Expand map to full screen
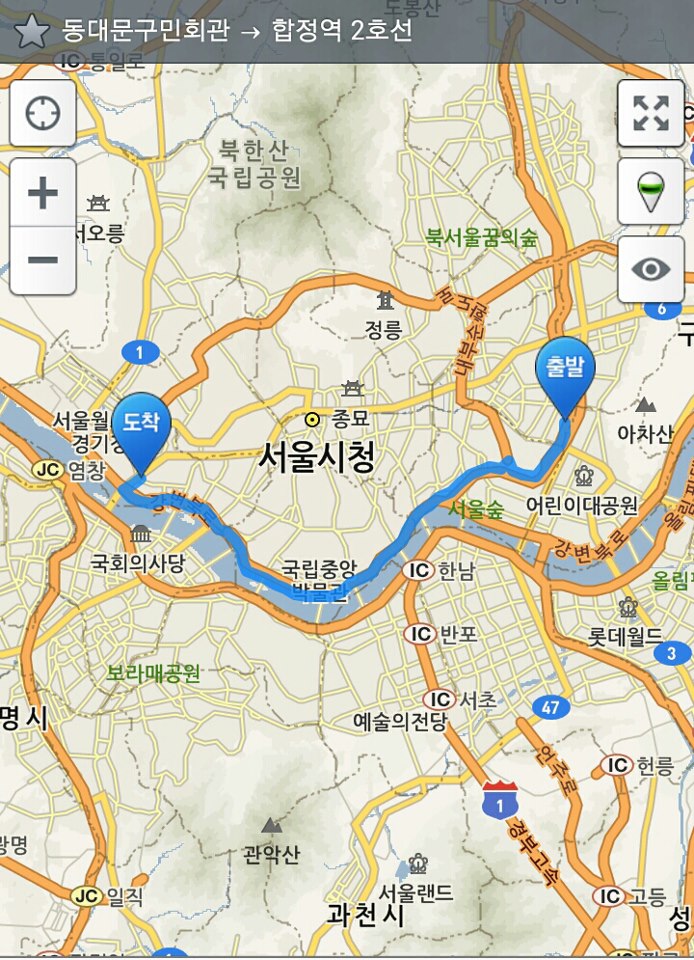 coord(651,113)
